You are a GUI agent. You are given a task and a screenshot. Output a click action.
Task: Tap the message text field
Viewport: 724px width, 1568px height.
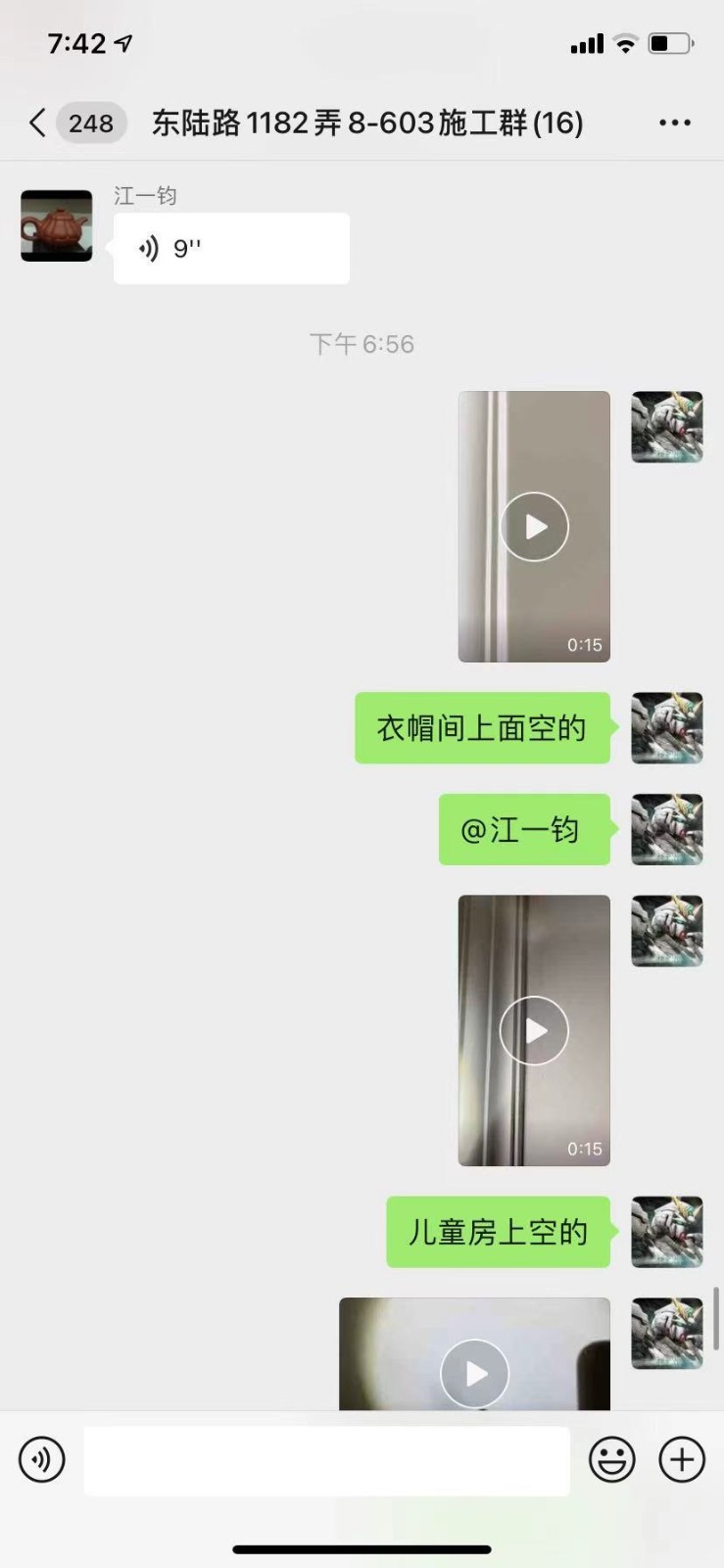326,1460
